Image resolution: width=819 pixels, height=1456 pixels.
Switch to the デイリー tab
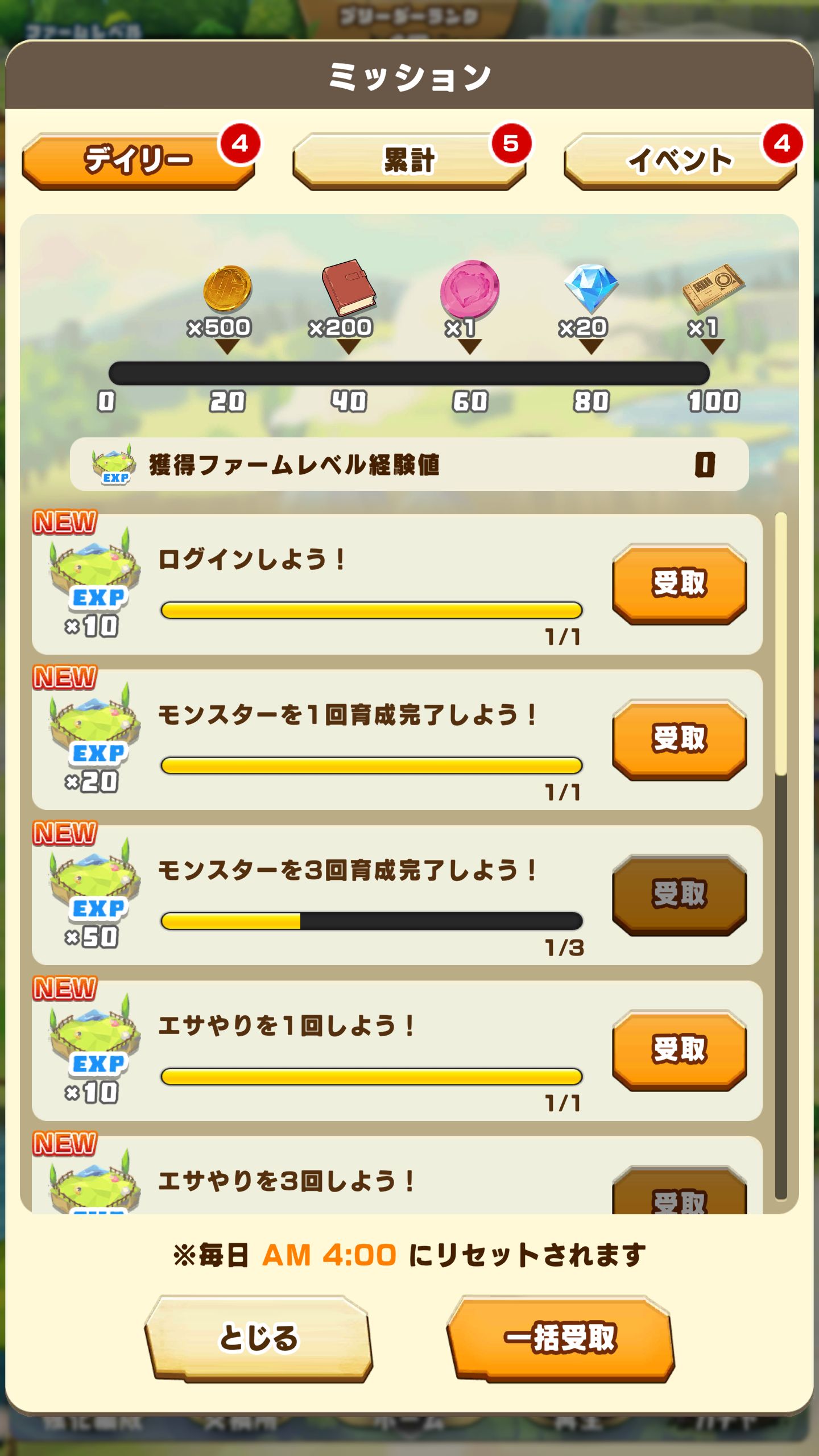pos(138,160)
